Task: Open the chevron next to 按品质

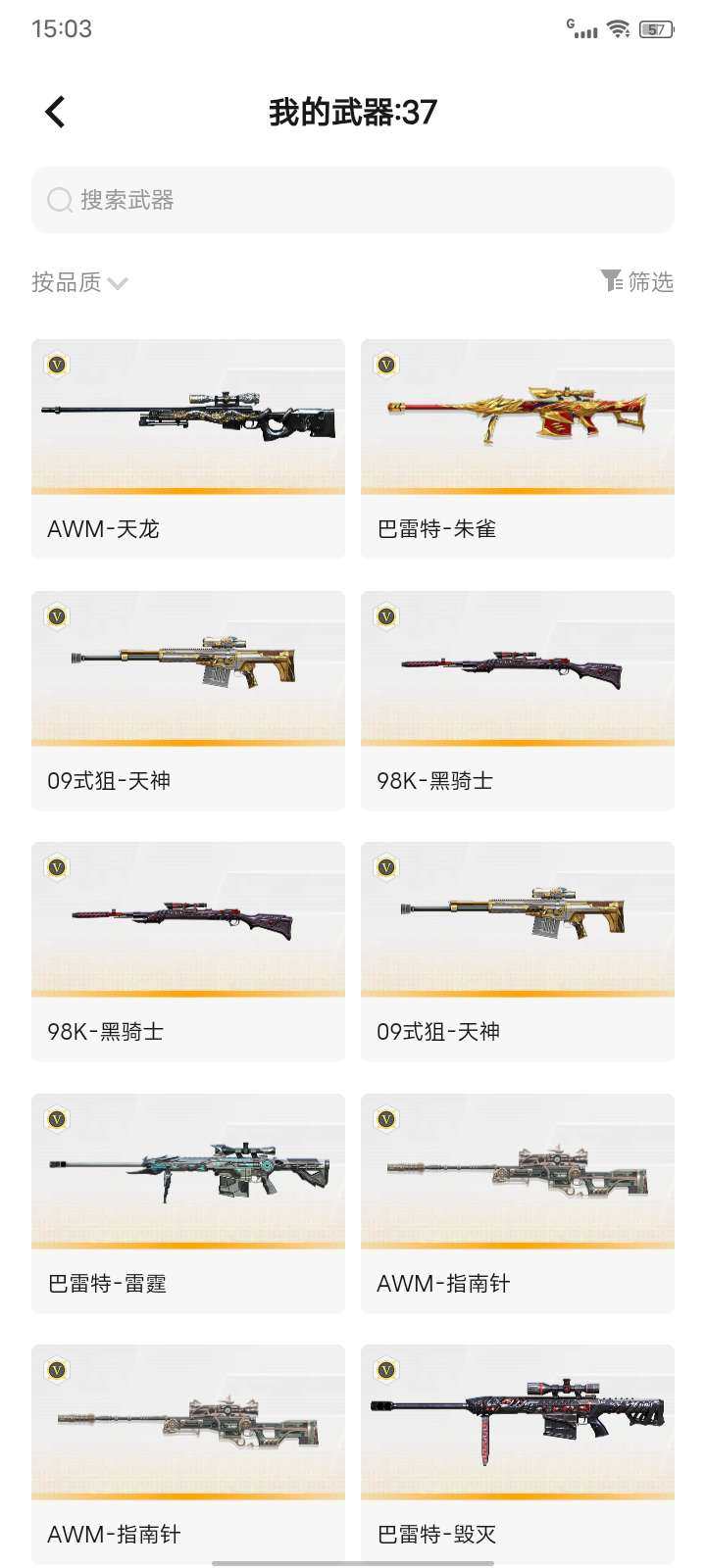Action: (119, 283)
